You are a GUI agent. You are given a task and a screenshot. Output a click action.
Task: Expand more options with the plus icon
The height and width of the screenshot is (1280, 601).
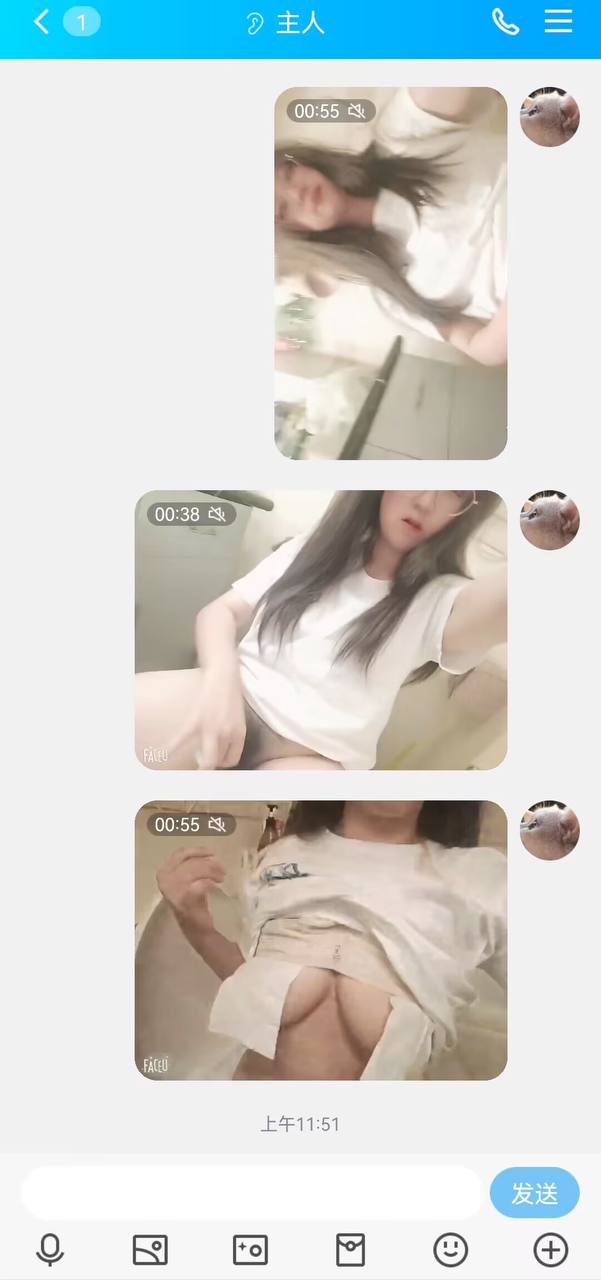point(550,1249)
